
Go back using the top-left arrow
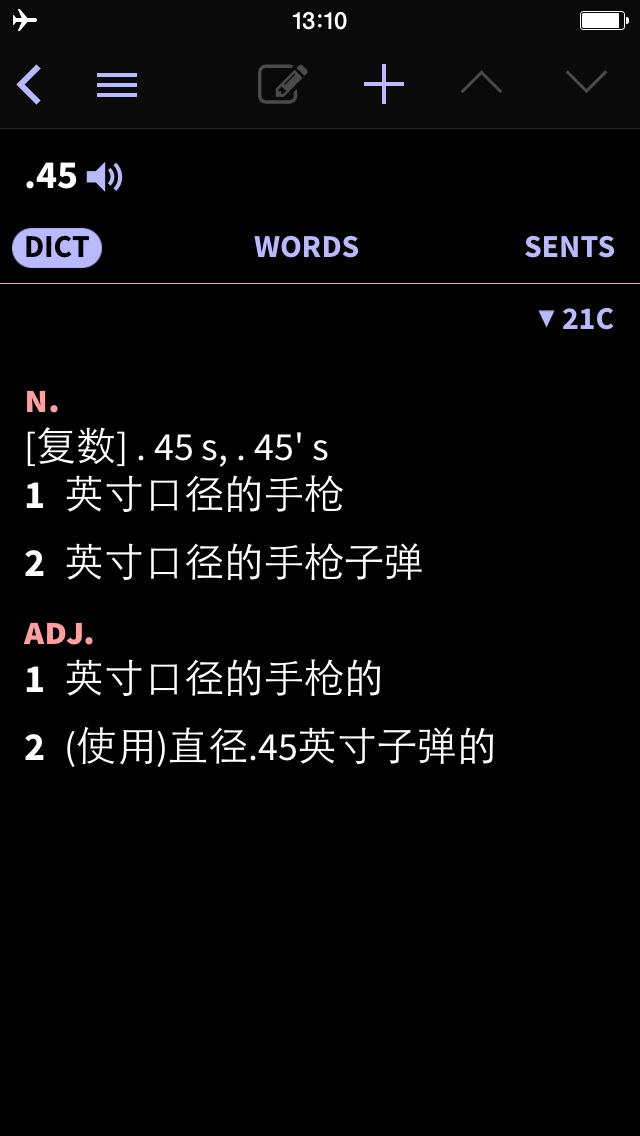click(29, 85)
